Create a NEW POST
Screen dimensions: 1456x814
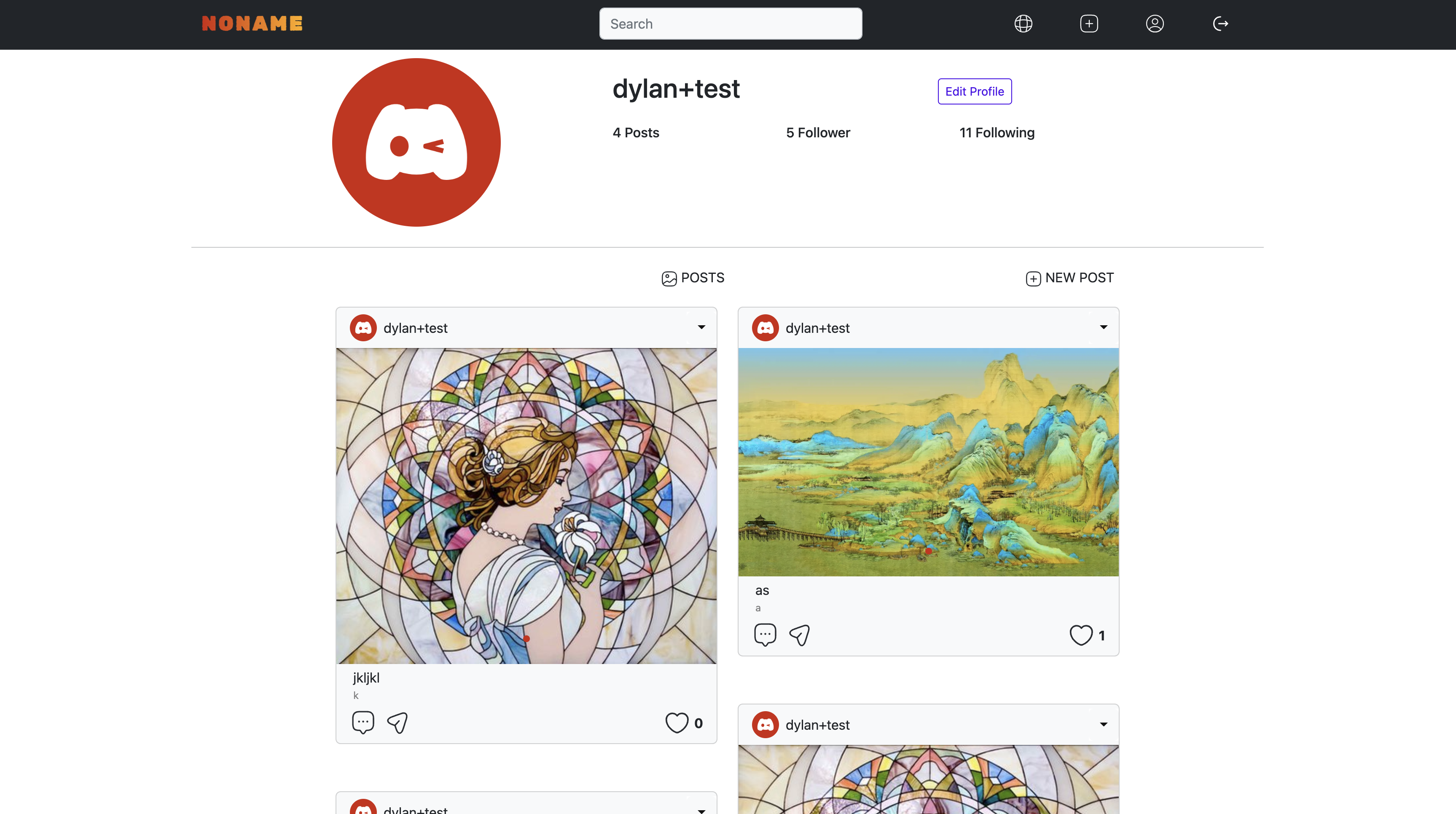[x=1069, y=278]
